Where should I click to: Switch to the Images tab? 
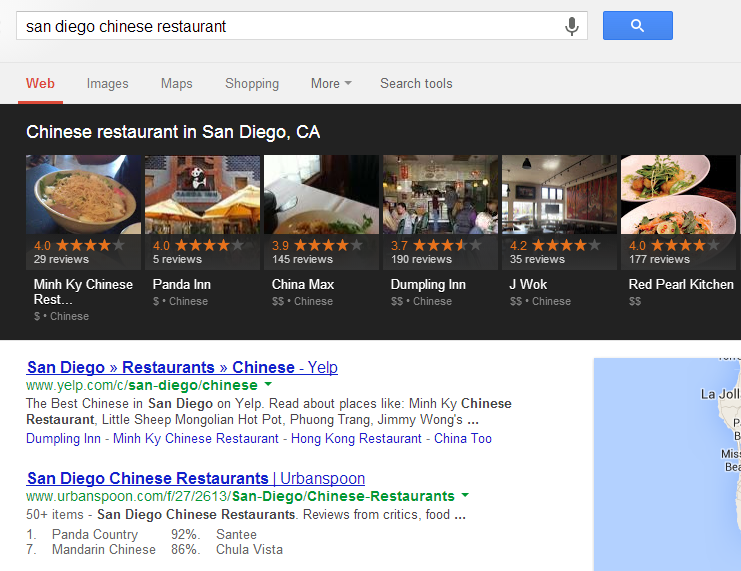107,84
